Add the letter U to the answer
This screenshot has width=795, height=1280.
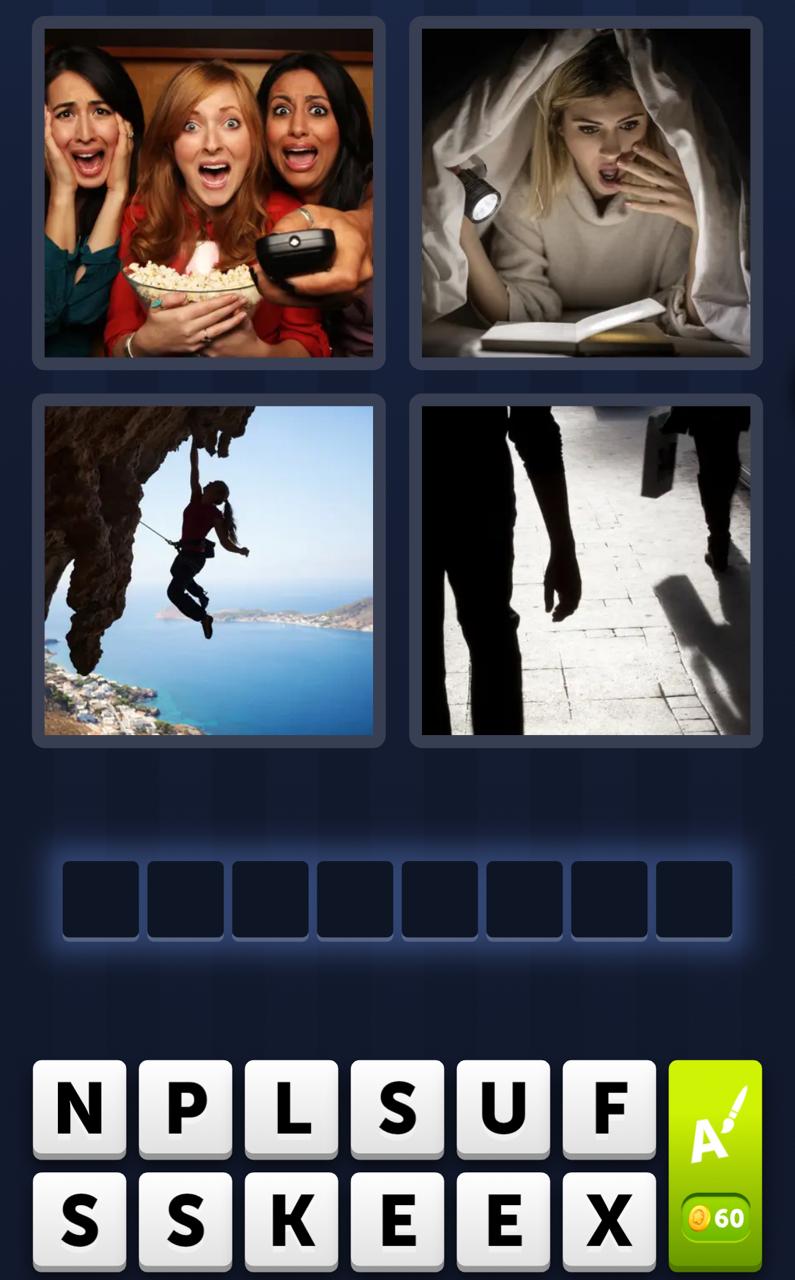tap(504, 1108)
